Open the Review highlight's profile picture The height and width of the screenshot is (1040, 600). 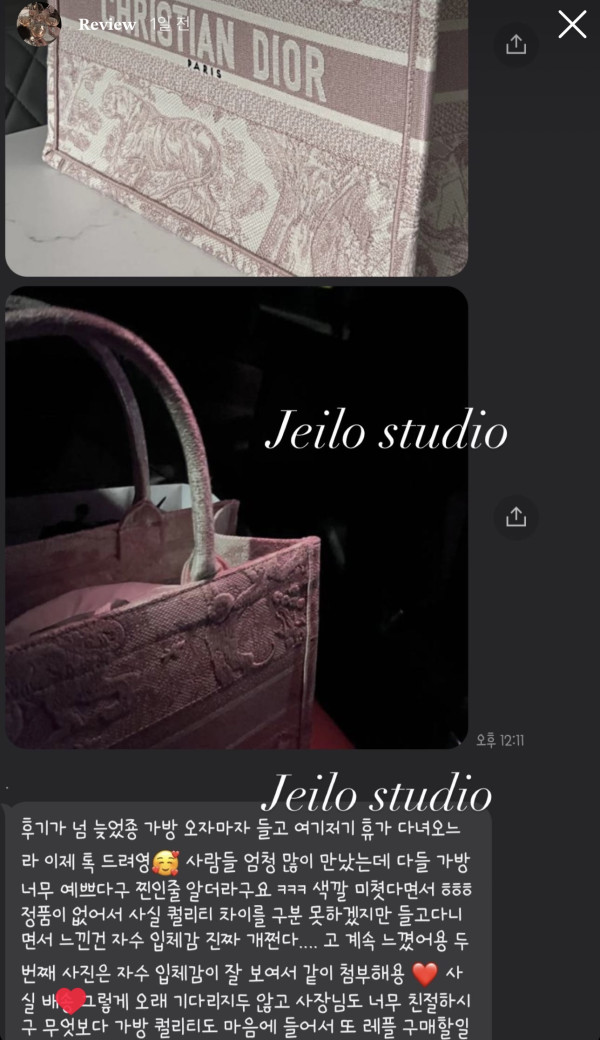tap(39, 23)
